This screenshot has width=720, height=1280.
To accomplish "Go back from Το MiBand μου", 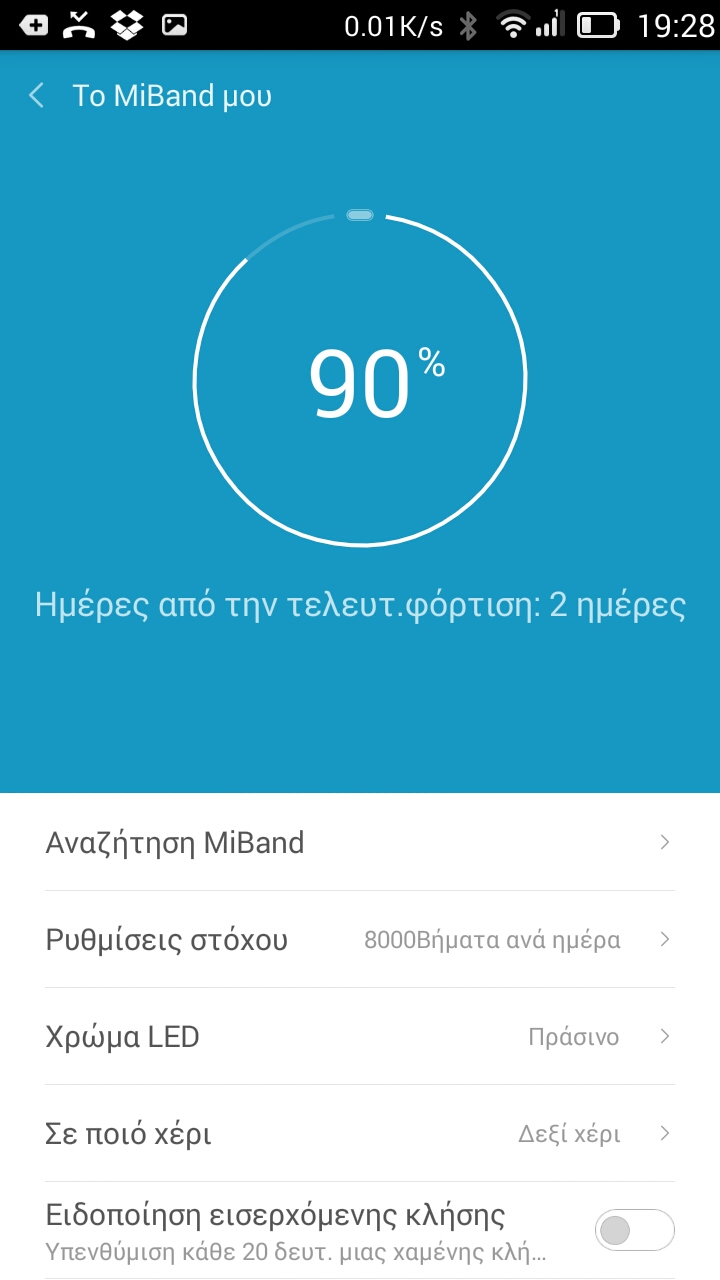I will [38, 96].
